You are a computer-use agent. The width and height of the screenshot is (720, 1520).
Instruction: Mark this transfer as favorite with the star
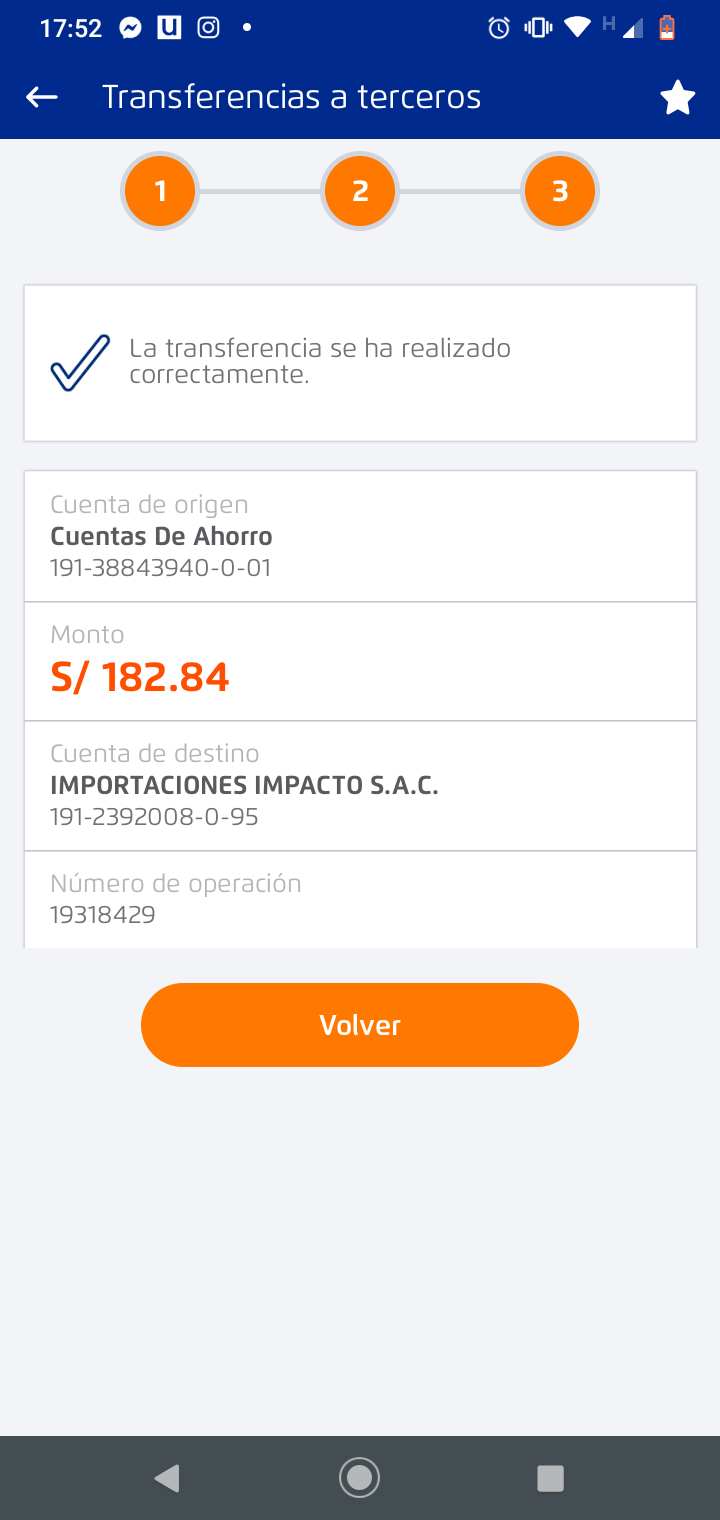coord(677,98)
